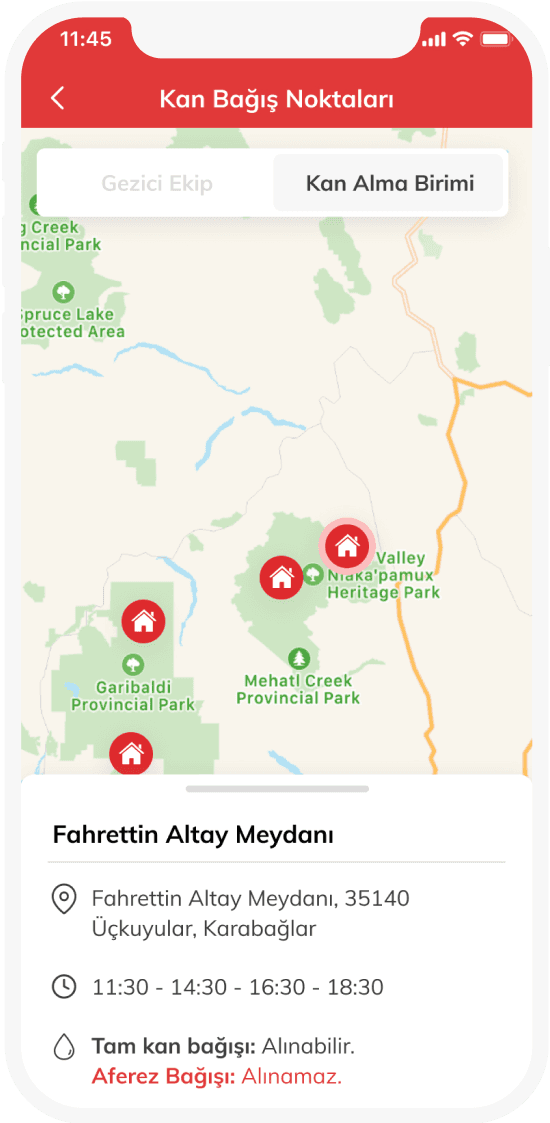Switch to the Gezici Ekip tab

[x=157, y=183]
